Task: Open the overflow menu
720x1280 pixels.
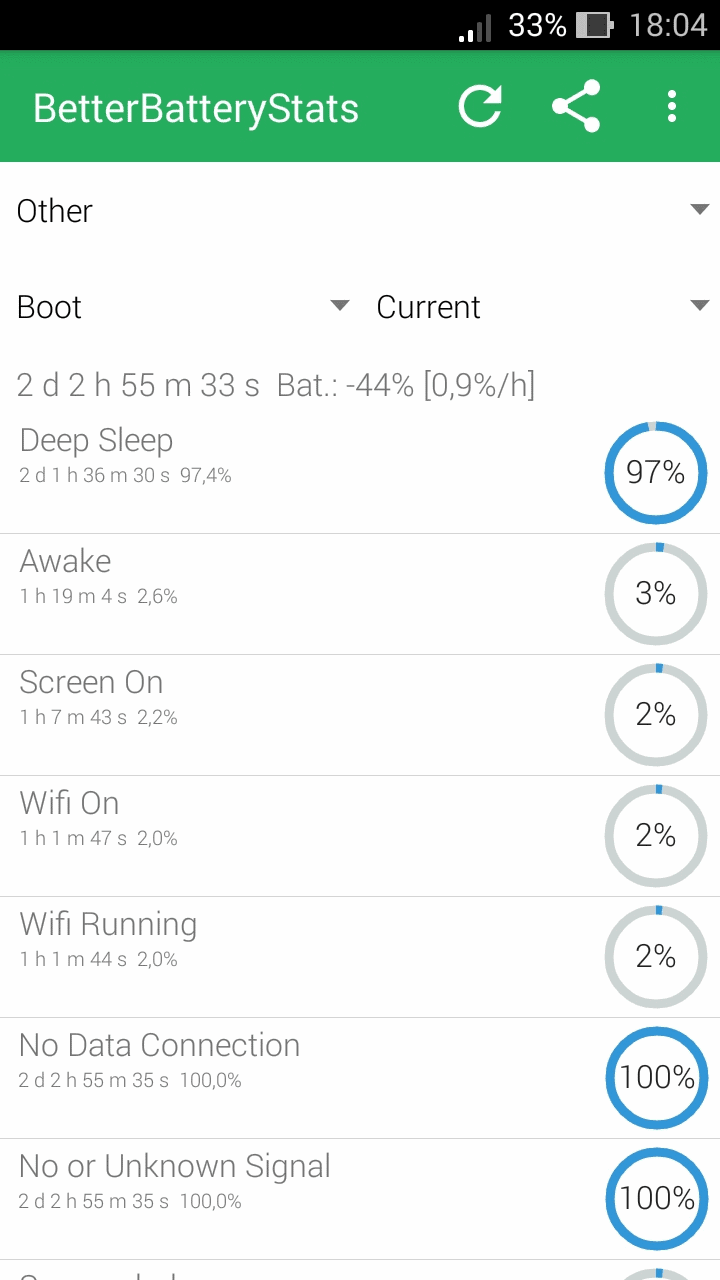Action: pos(672,106)
